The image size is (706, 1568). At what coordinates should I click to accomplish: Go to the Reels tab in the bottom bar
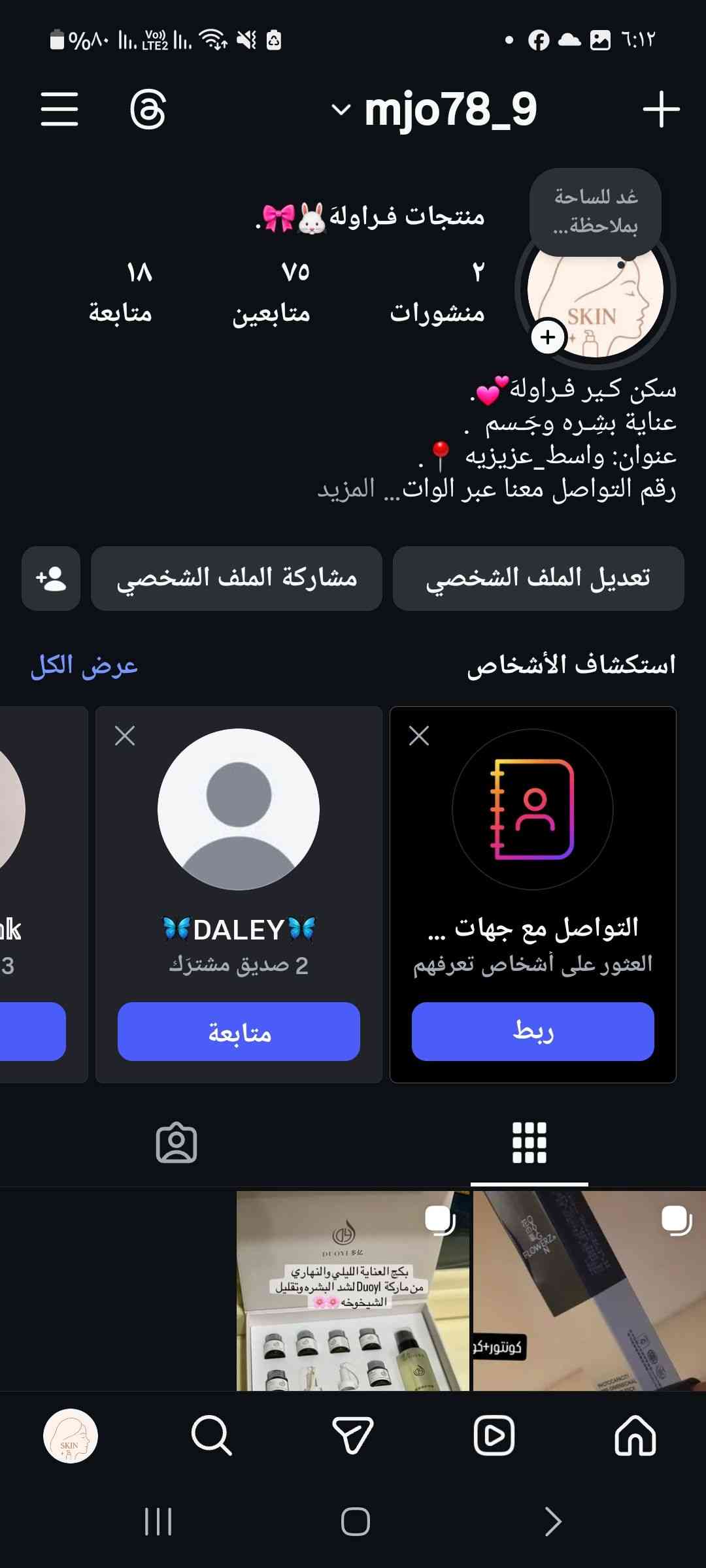click(494, 1435)
